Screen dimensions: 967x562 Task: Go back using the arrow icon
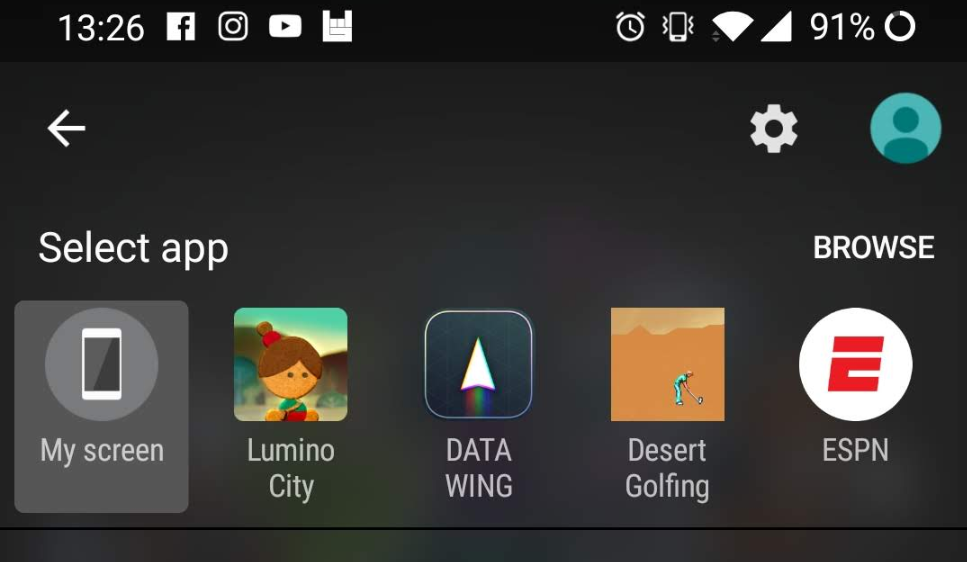click(x=66, y=128)
